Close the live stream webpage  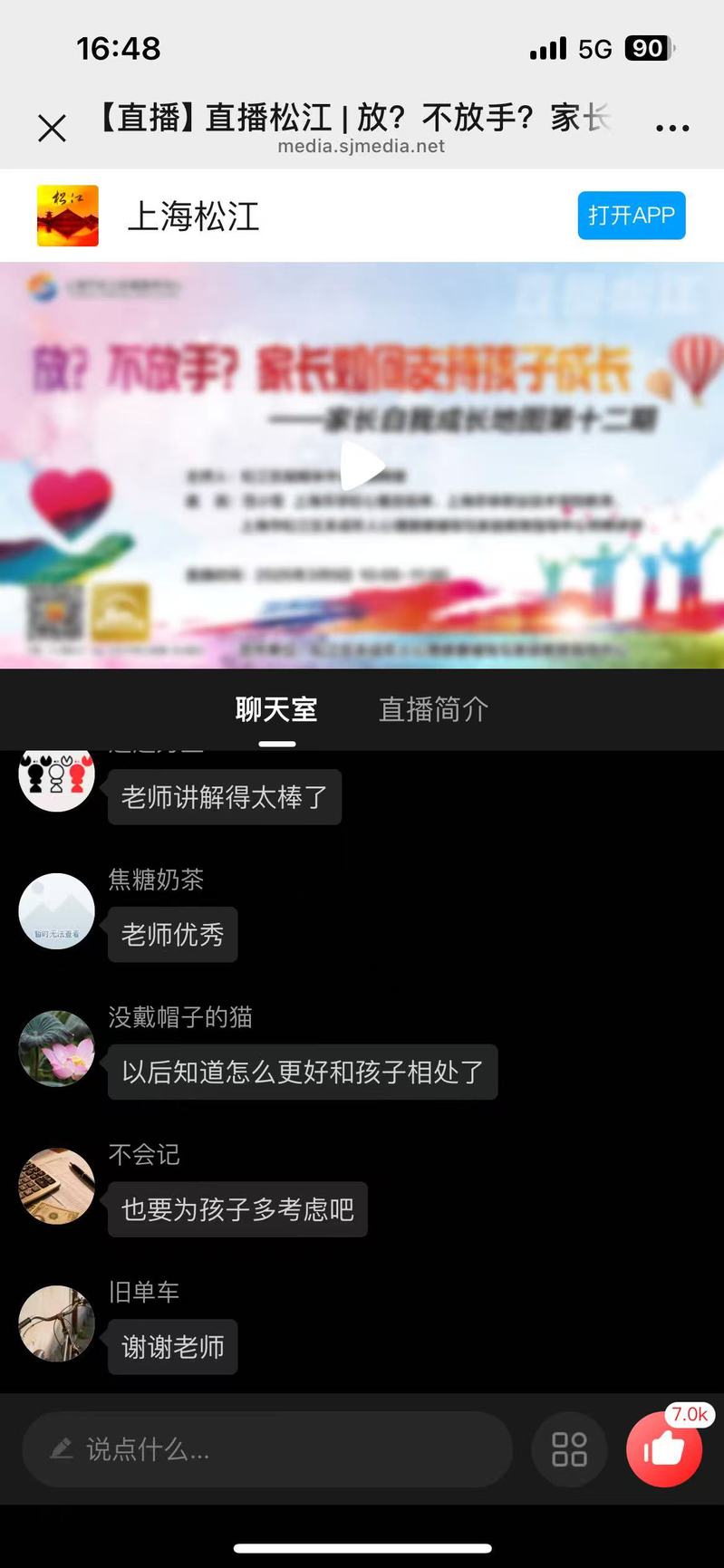coord(53,128)
